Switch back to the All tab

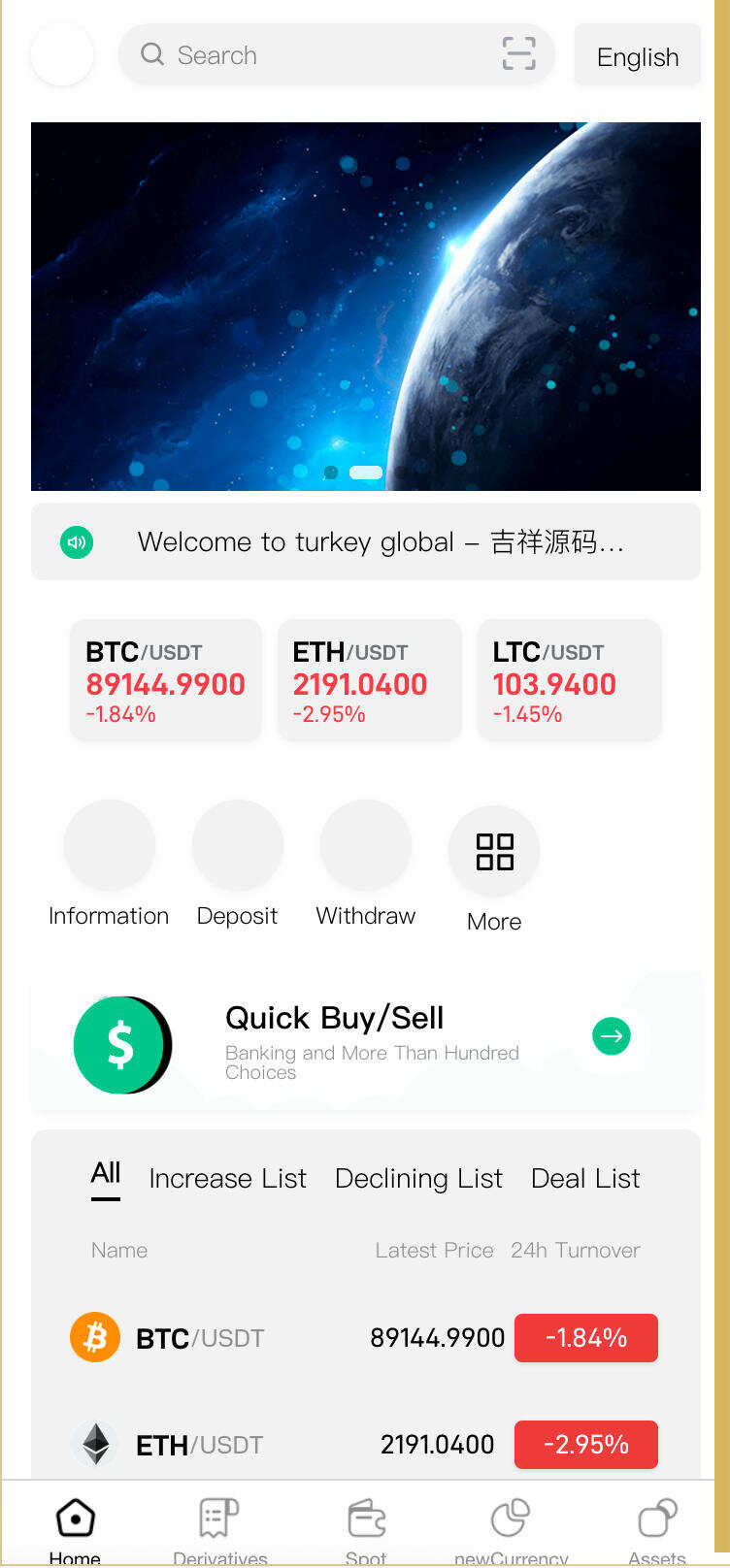coord(105,1176)
